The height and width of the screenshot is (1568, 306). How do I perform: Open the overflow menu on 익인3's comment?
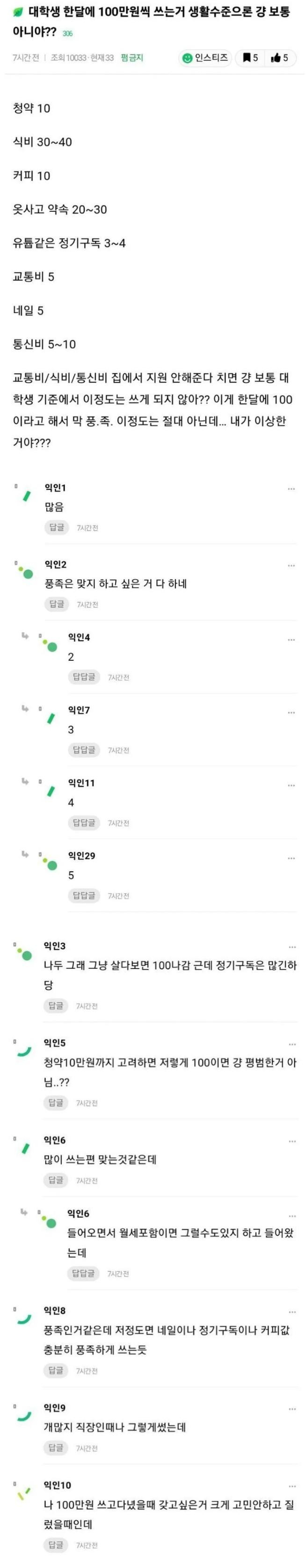pos(292,947)
